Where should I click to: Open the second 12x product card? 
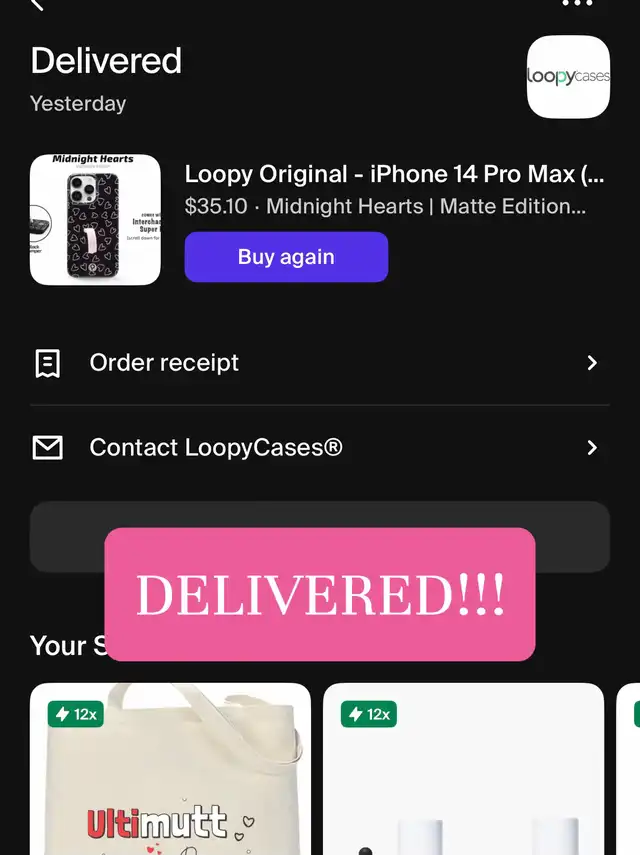[463, 770]
